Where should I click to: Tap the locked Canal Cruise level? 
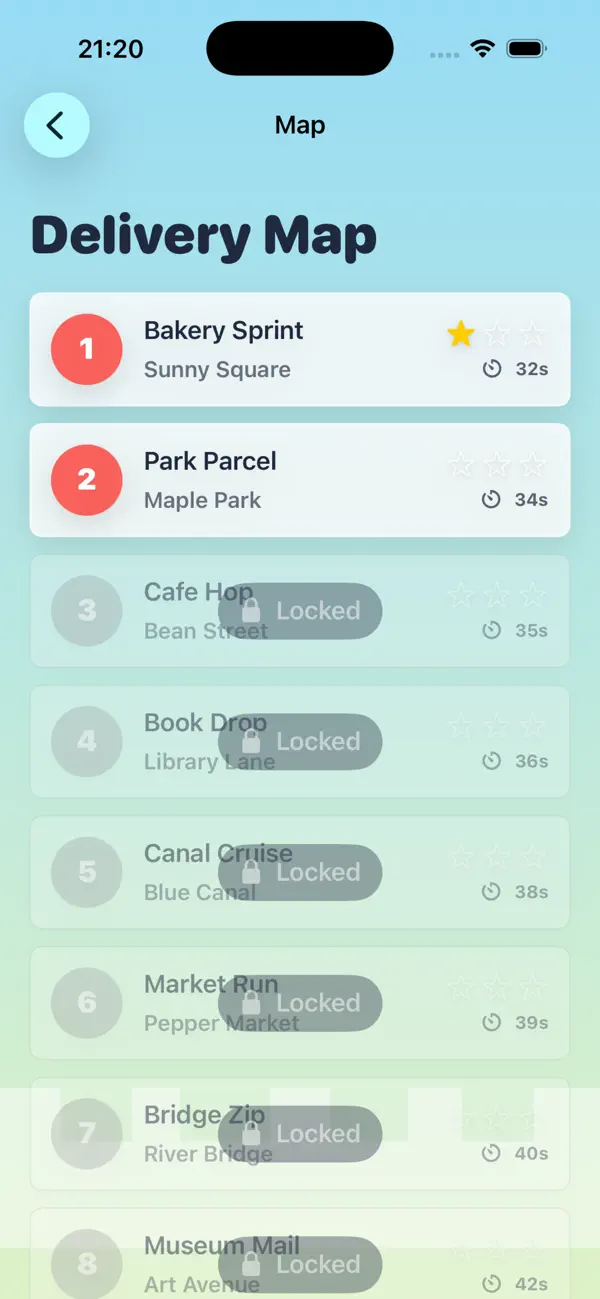pyautogui.click(x=300, y=873)
